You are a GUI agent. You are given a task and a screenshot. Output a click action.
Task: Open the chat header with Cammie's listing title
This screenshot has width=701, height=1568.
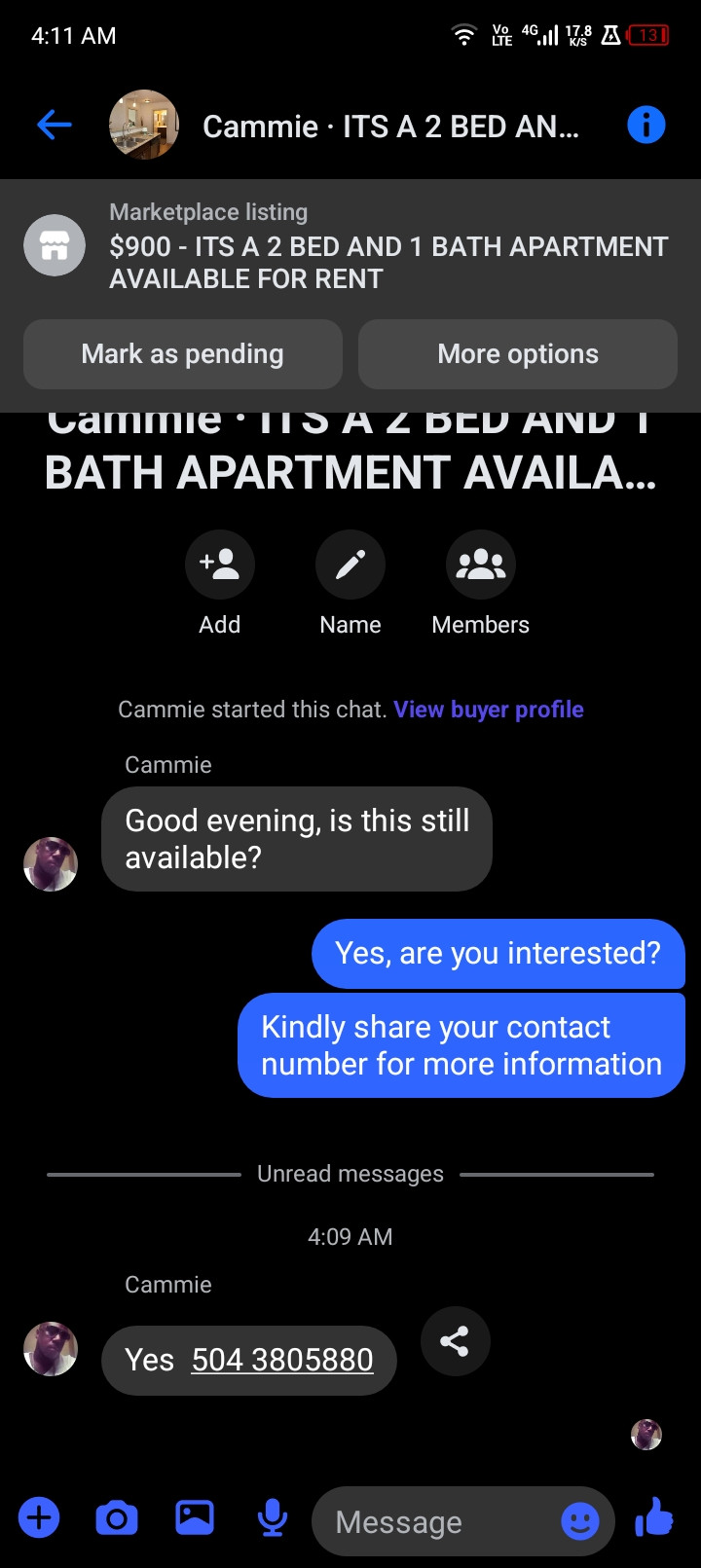point(389,127)
